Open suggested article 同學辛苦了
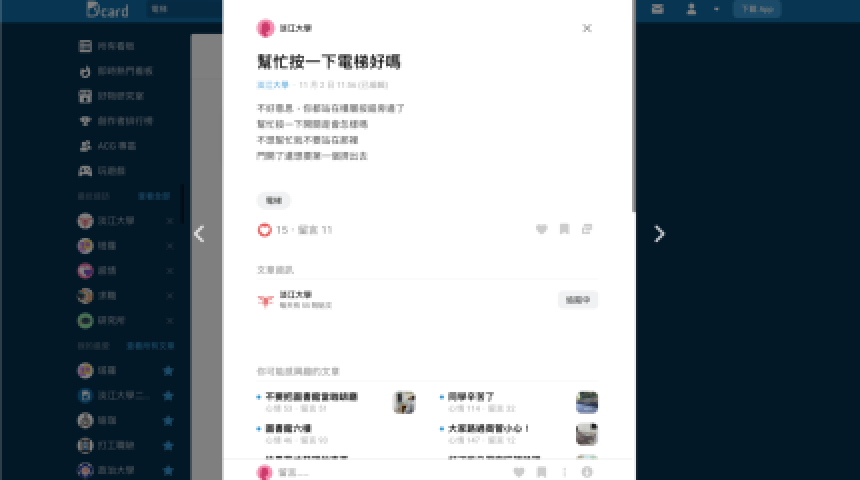This screenshot has width=860, height=480. pos(471,397)
